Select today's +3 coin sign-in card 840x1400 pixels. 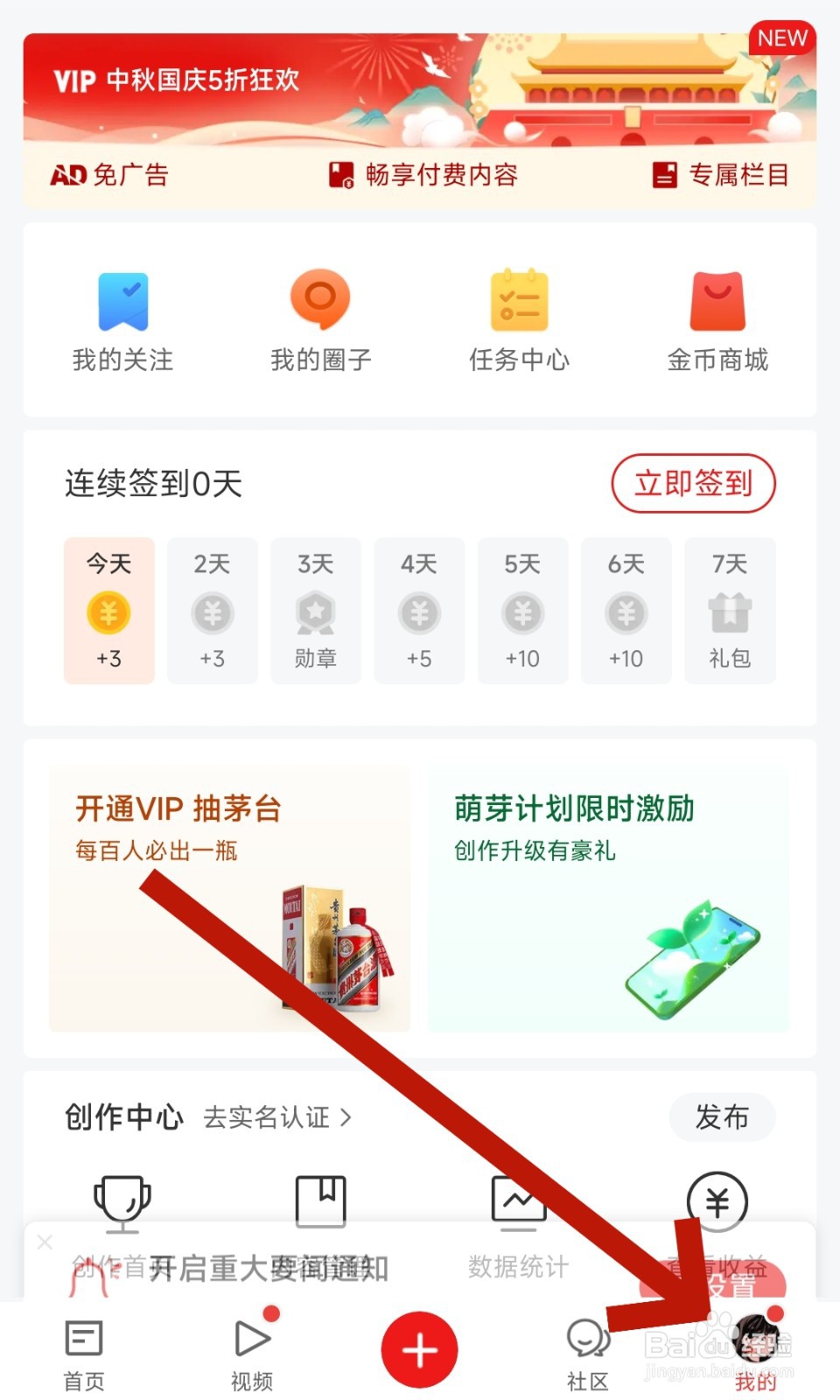108,611
